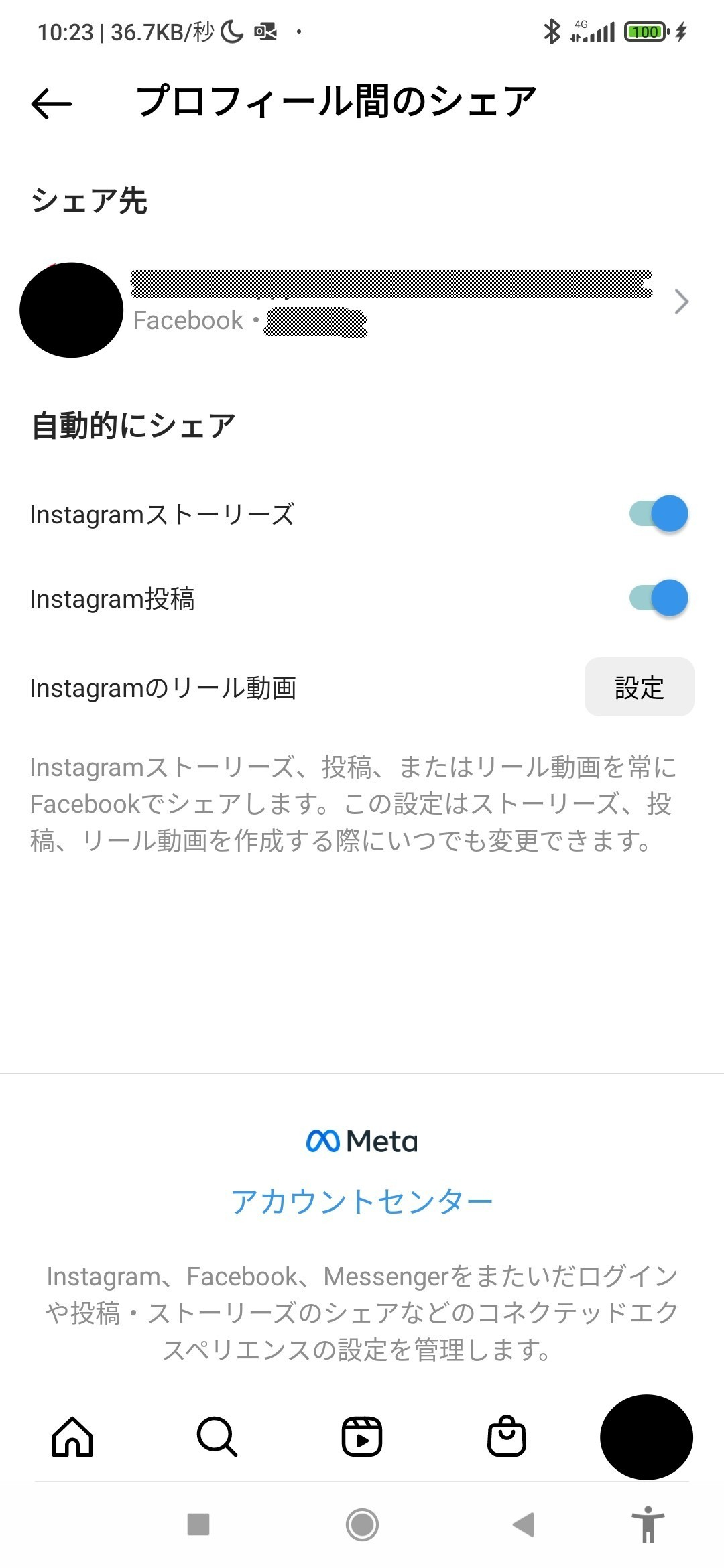Click the Meta logo
724x1568 pixels.
pyautogui.click(x=362, y=1141)
